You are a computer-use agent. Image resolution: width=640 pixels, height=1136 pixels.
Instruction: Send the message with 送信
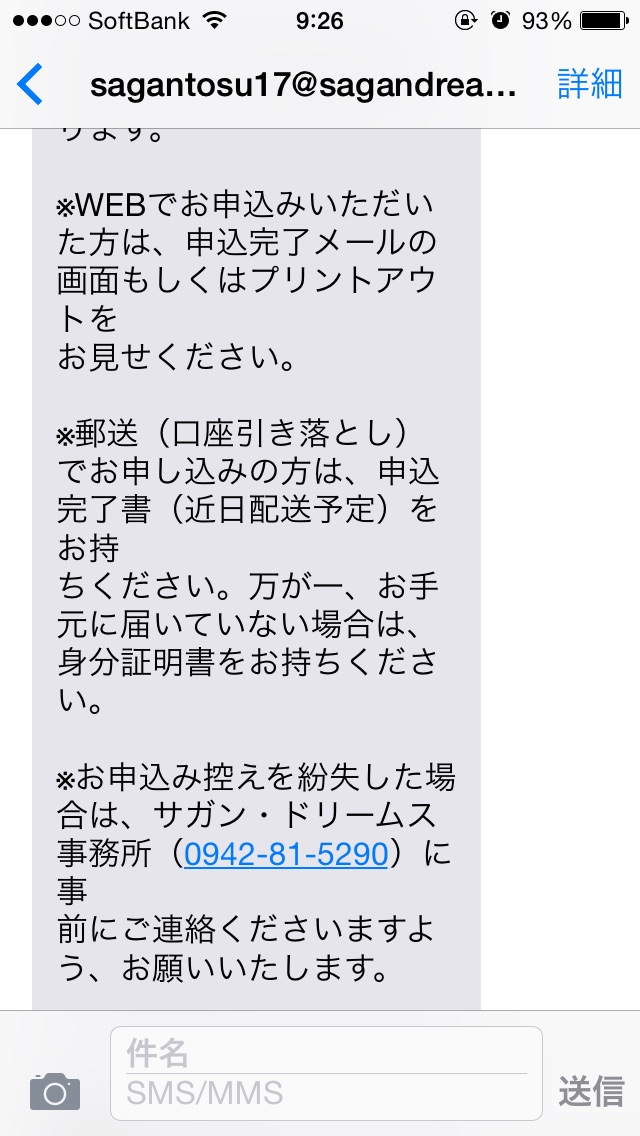(591, 1091)
